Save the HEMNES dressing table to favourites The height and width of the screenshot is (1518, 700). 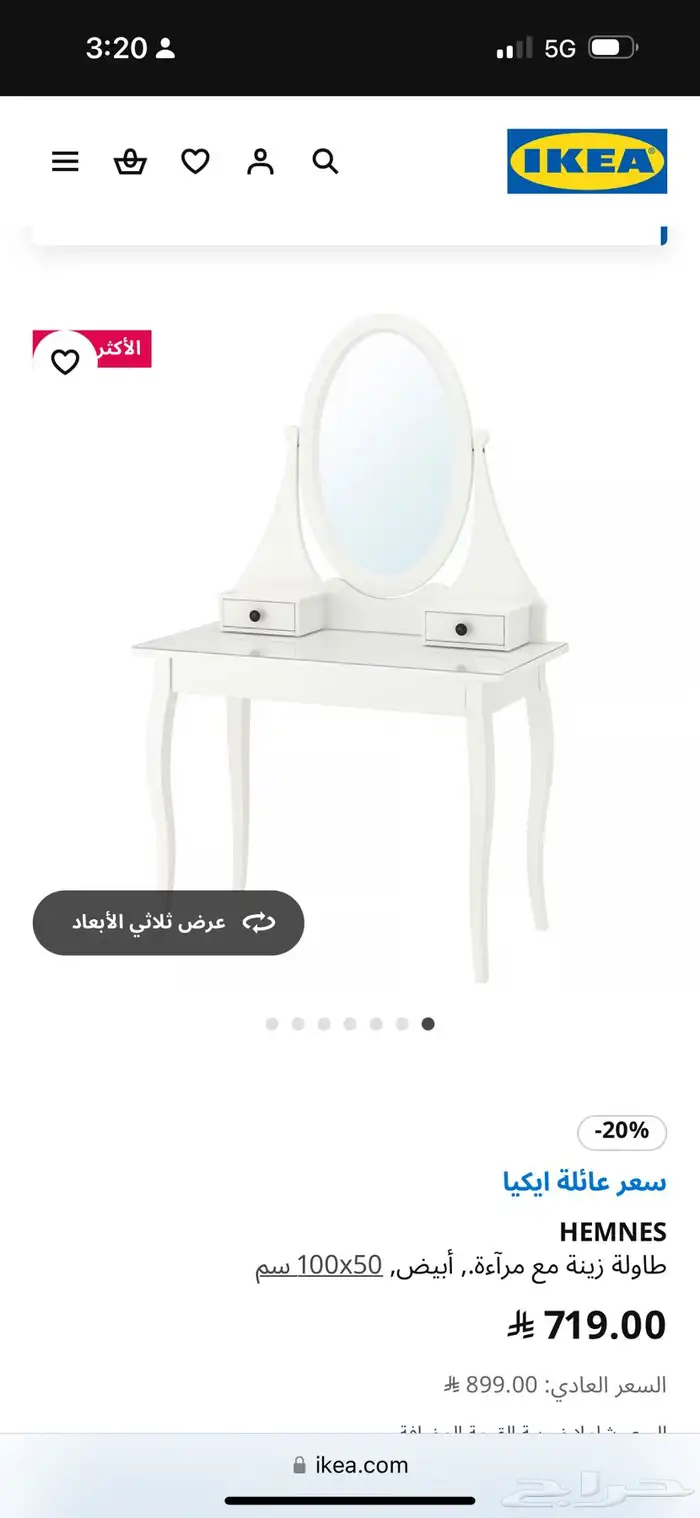coord(65,362)
